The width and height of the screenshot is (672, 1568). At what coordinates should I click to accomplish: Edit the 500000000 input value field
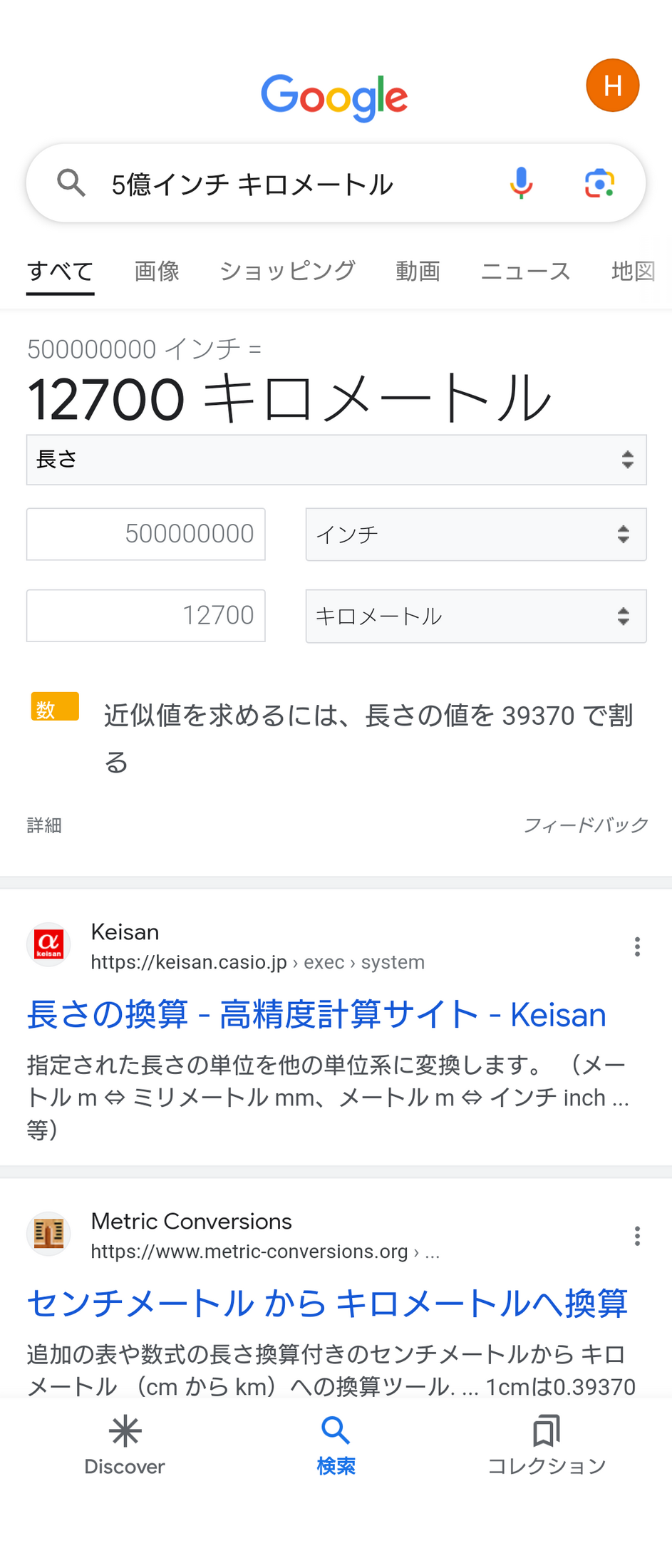coord(146,534)
